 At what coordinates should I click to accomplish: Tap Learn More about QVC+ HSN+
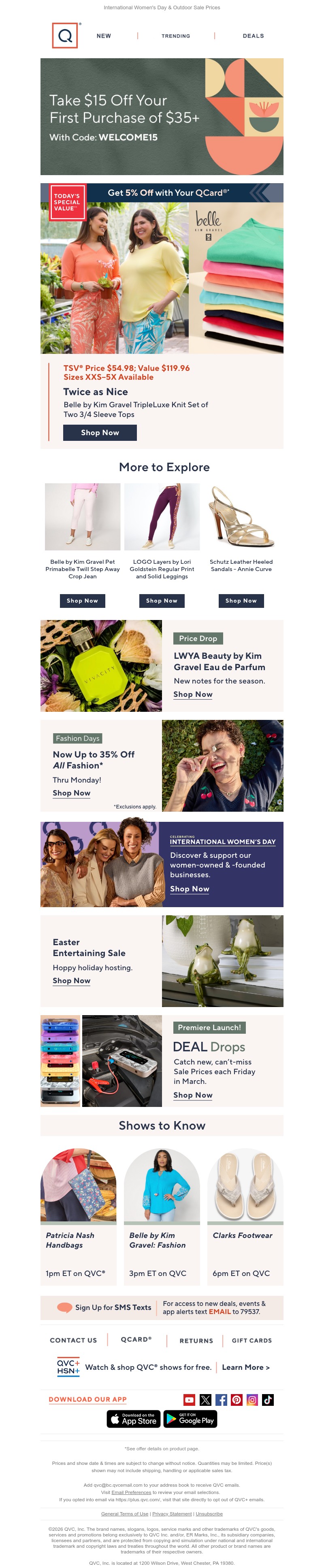pyautogui.click(x=245, y=1367)
